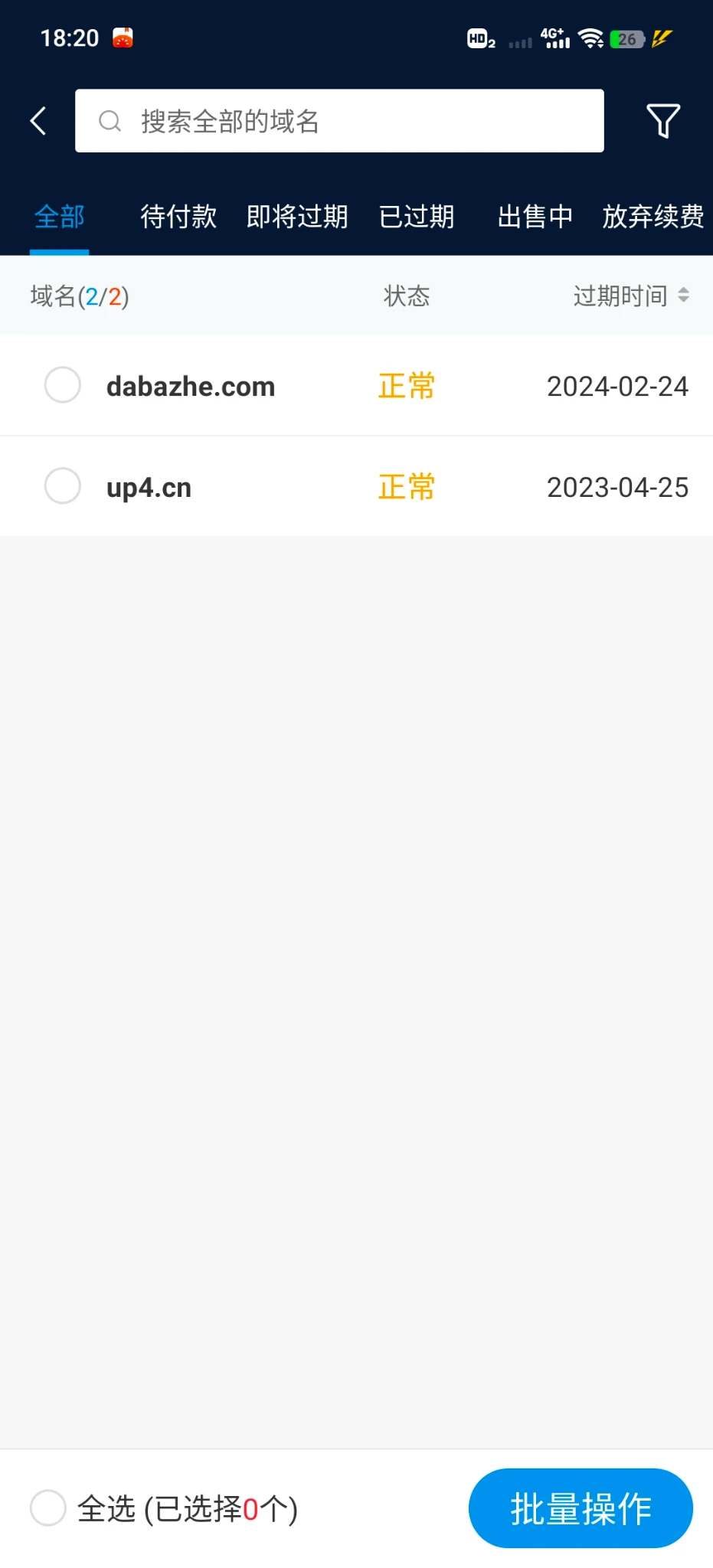This screenshot has height=1568, width=713.
Task: Switch to the 即将过期 tab
Action: click(297, 217)
